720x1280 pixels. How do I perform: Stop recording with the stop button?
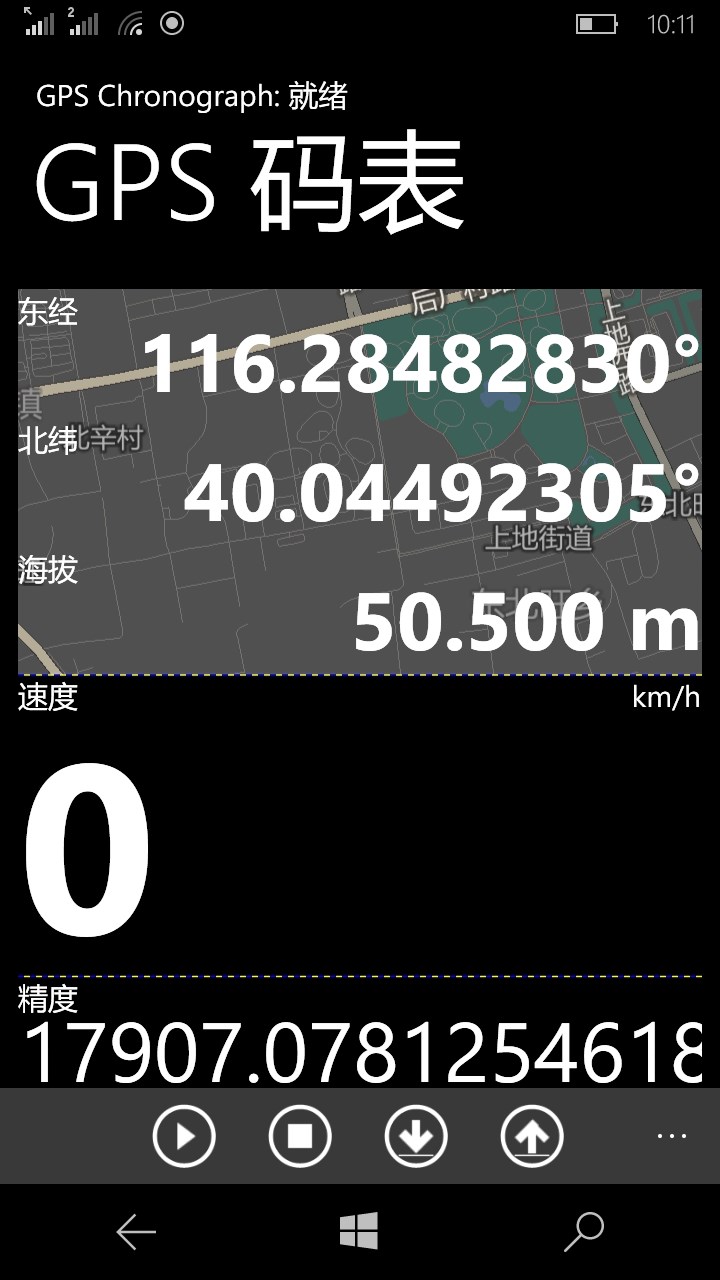300,1136
